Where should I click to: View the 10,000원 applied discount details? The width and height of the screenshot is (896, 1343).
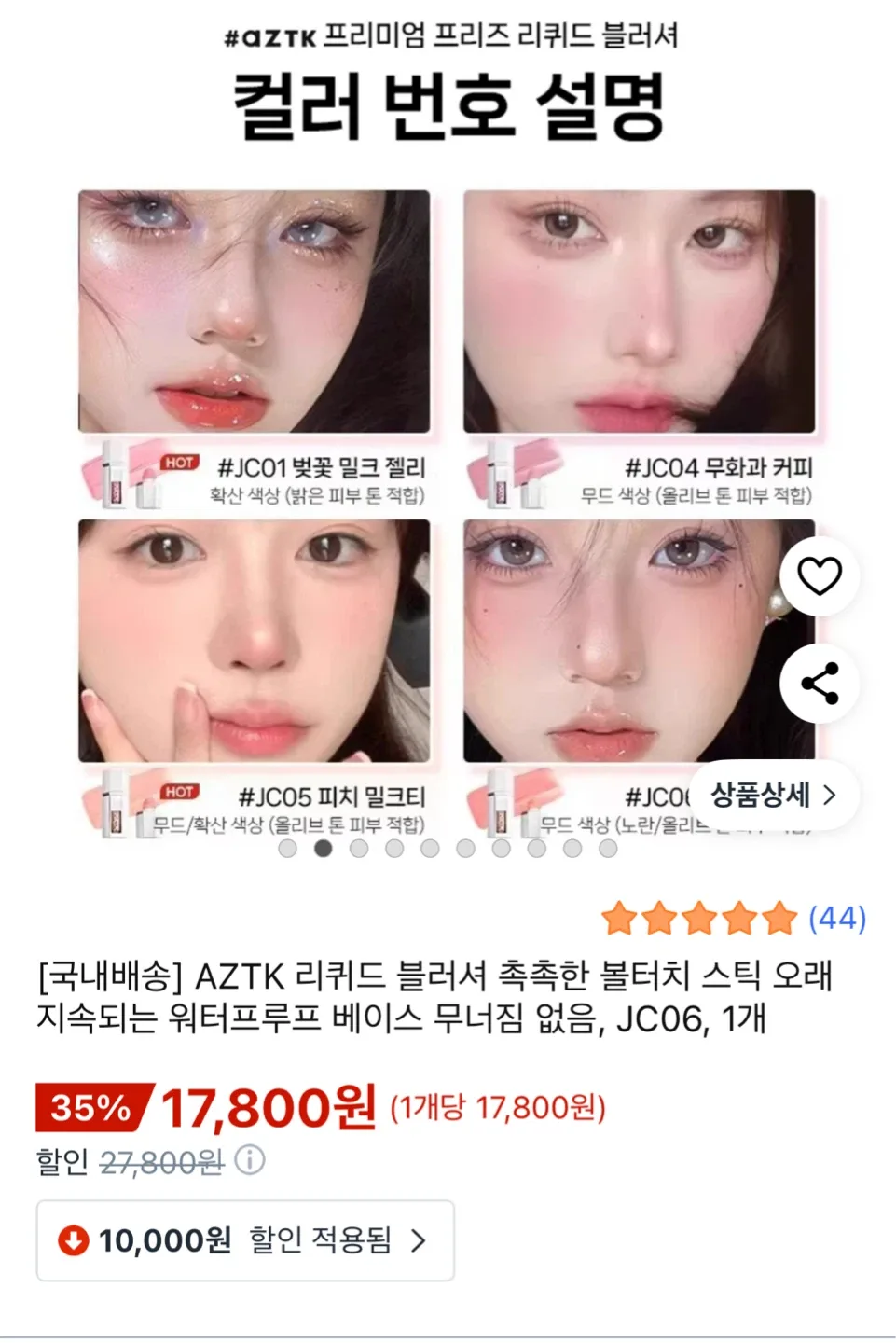tap(245, 1240)
